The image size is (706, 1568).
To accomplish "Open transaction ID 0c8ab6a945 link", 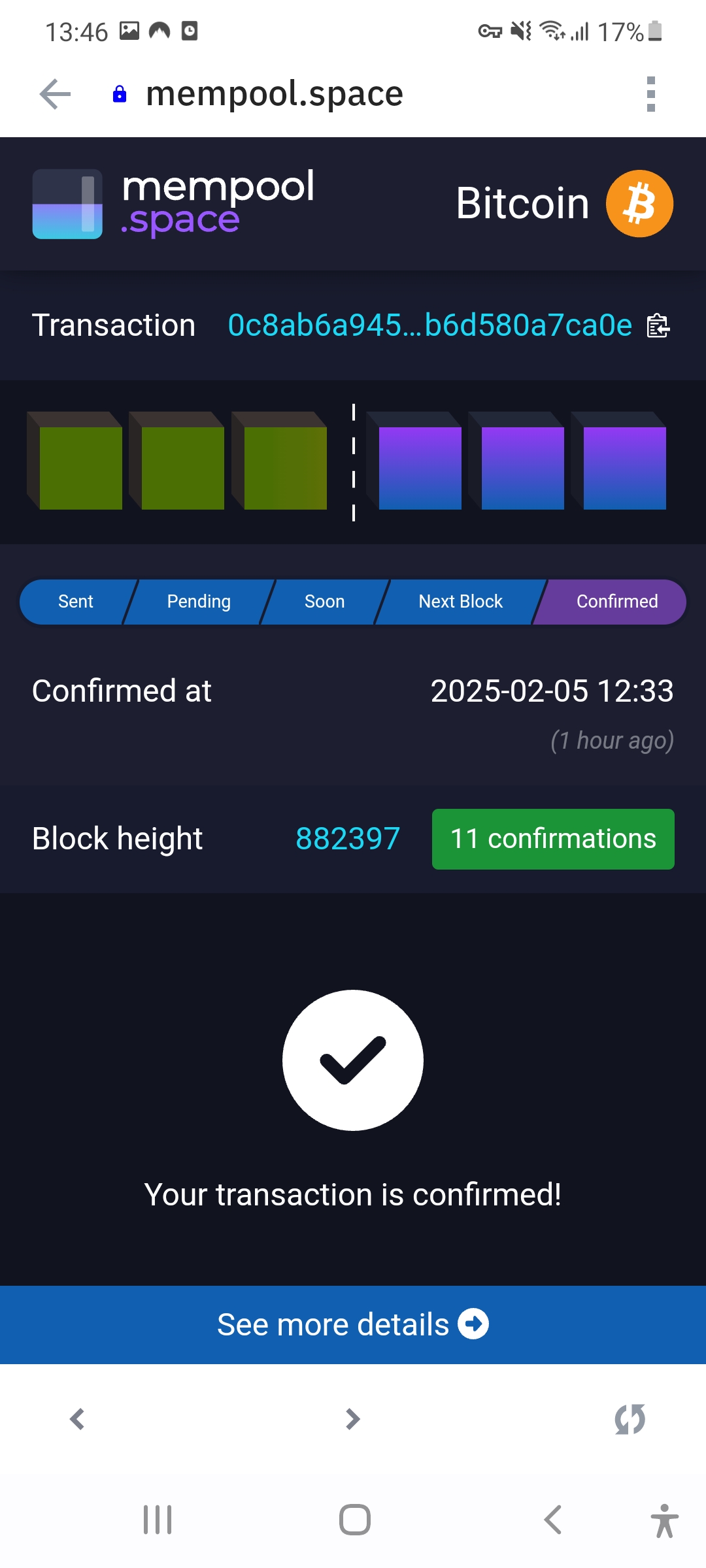I will 429,325.
